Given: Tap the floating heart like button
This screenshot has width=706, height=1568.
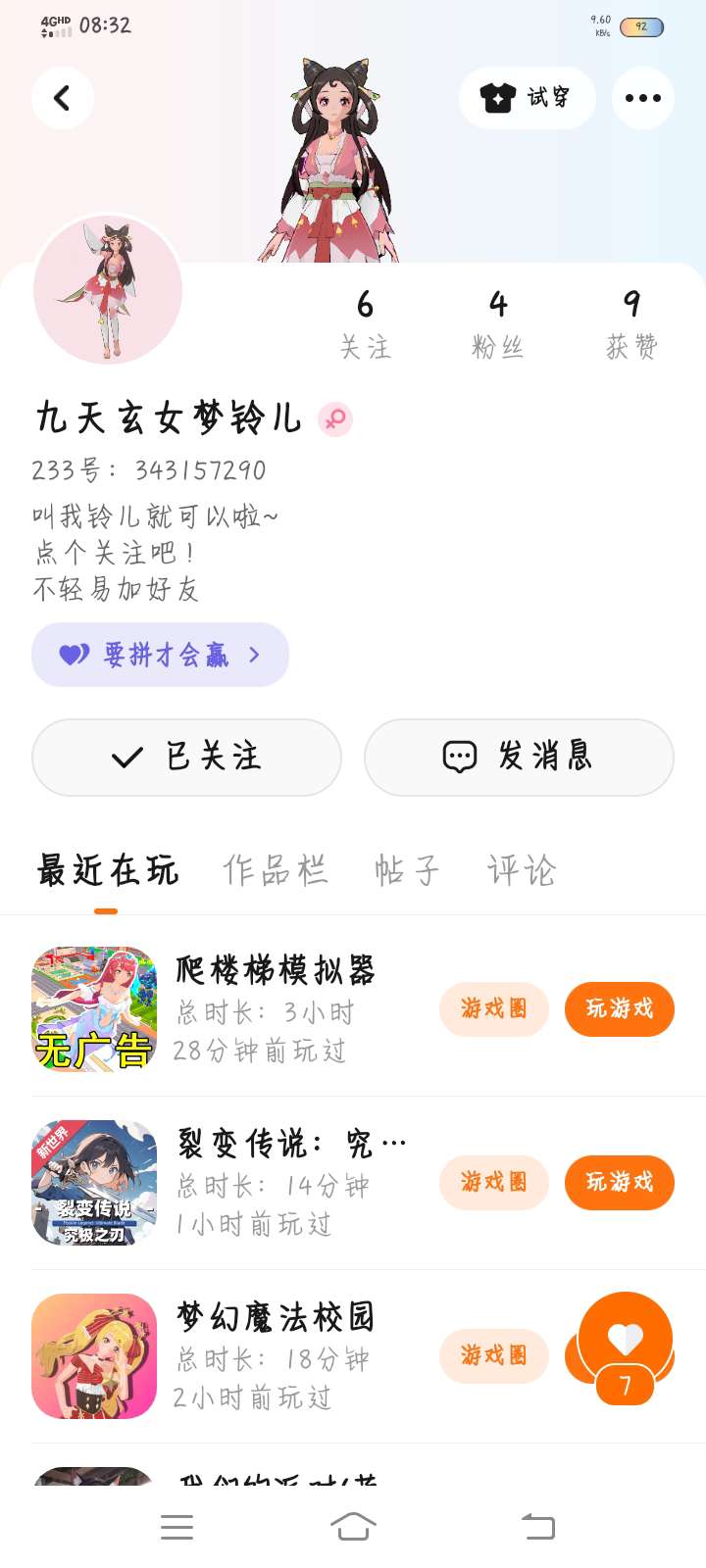Looking at the screenshot, I should [626, 1339].
